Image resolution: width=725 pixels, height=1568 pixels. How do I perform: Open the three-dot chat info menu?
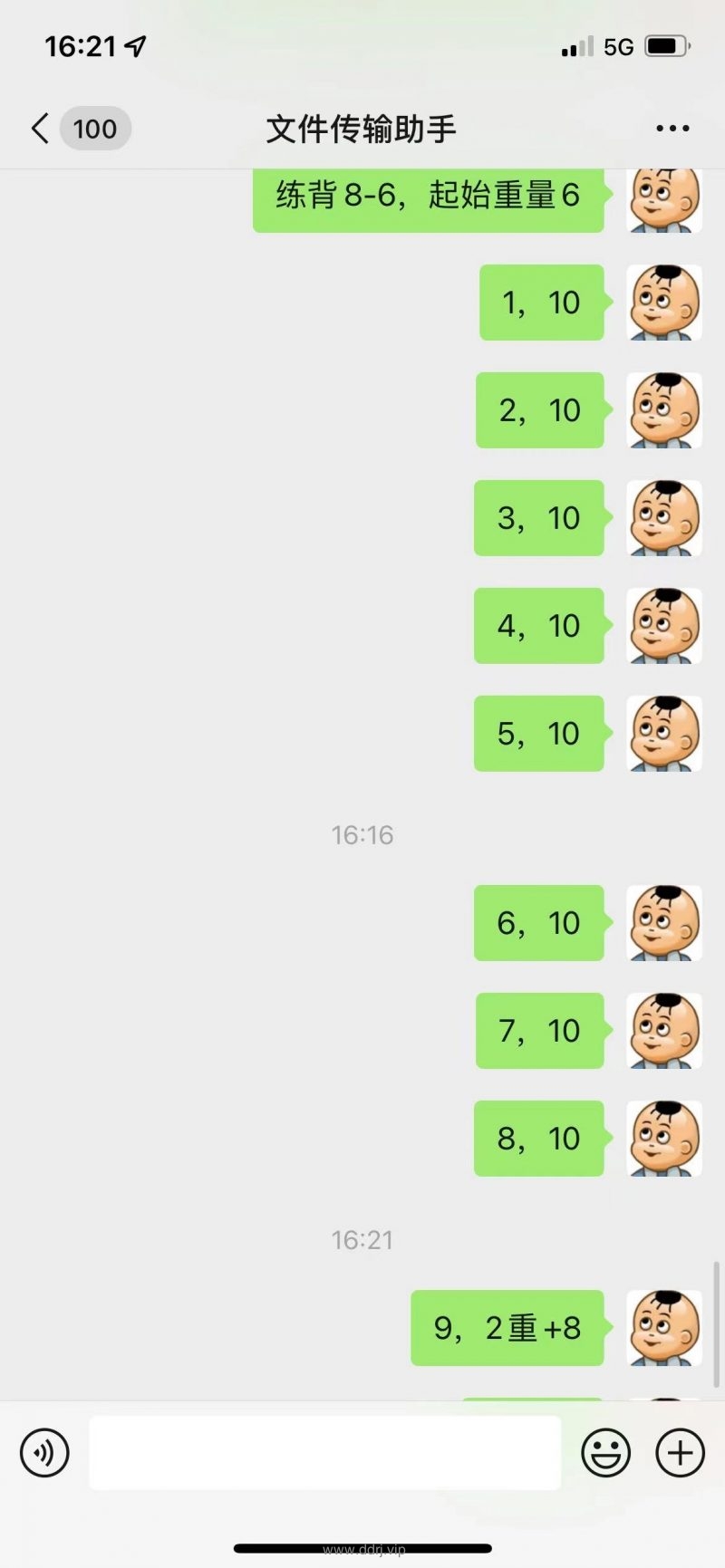672,129
